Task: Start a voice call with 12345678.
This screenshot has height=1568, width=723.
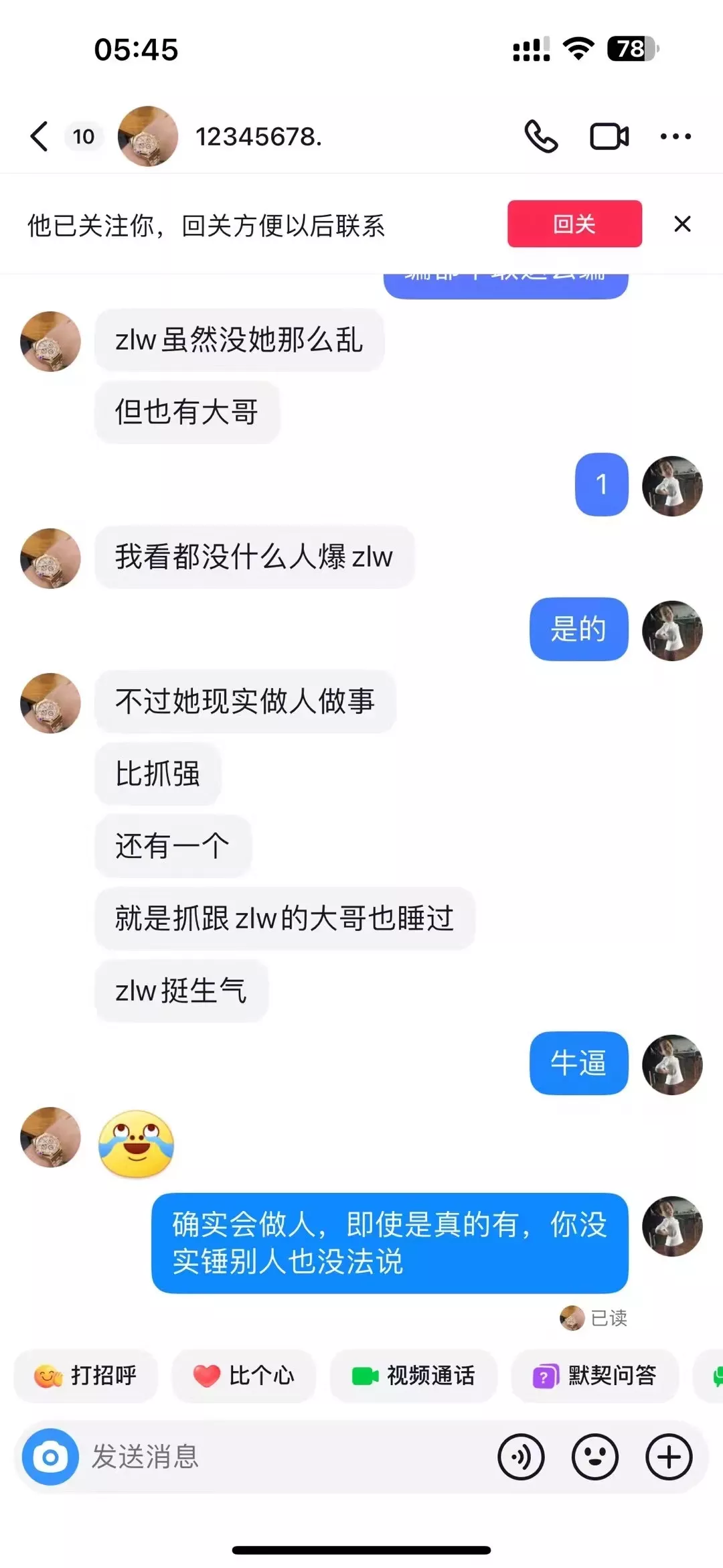Action: tap(541, 137)
